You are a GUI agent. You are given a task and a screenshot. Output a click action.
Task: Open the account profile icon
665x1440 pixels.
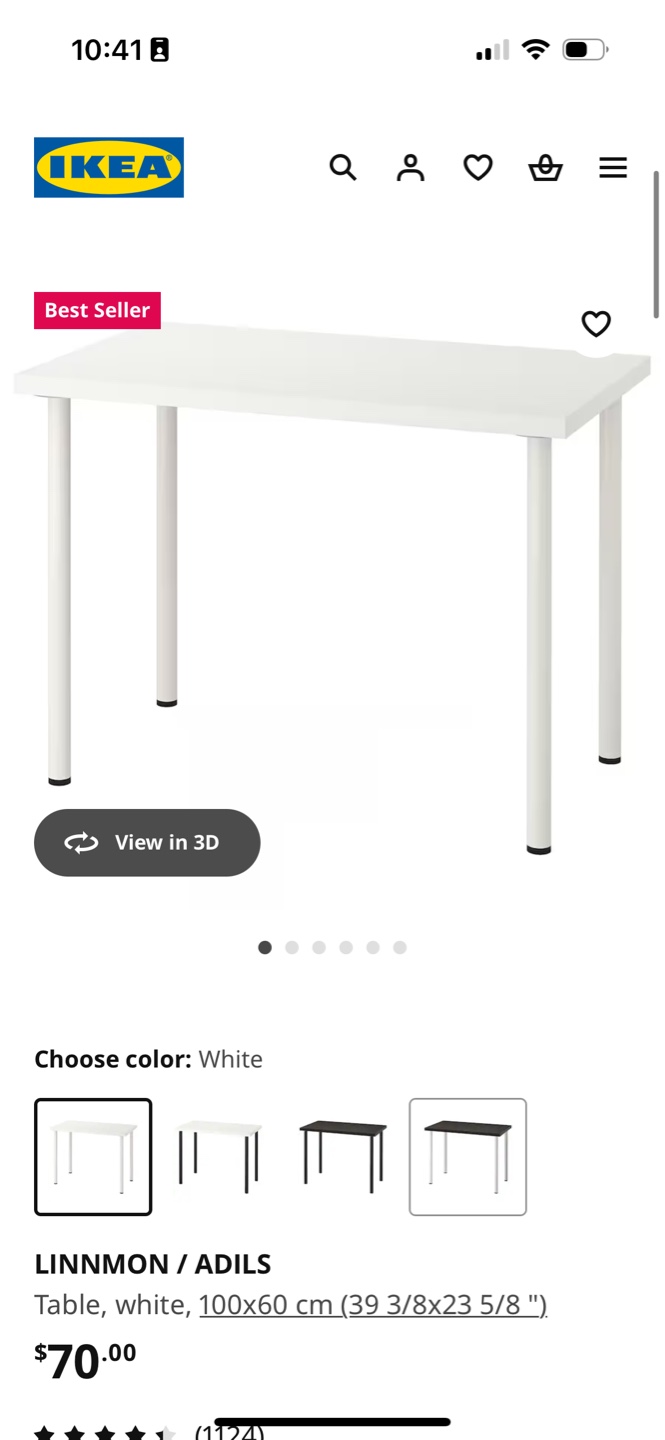point(410,167)
